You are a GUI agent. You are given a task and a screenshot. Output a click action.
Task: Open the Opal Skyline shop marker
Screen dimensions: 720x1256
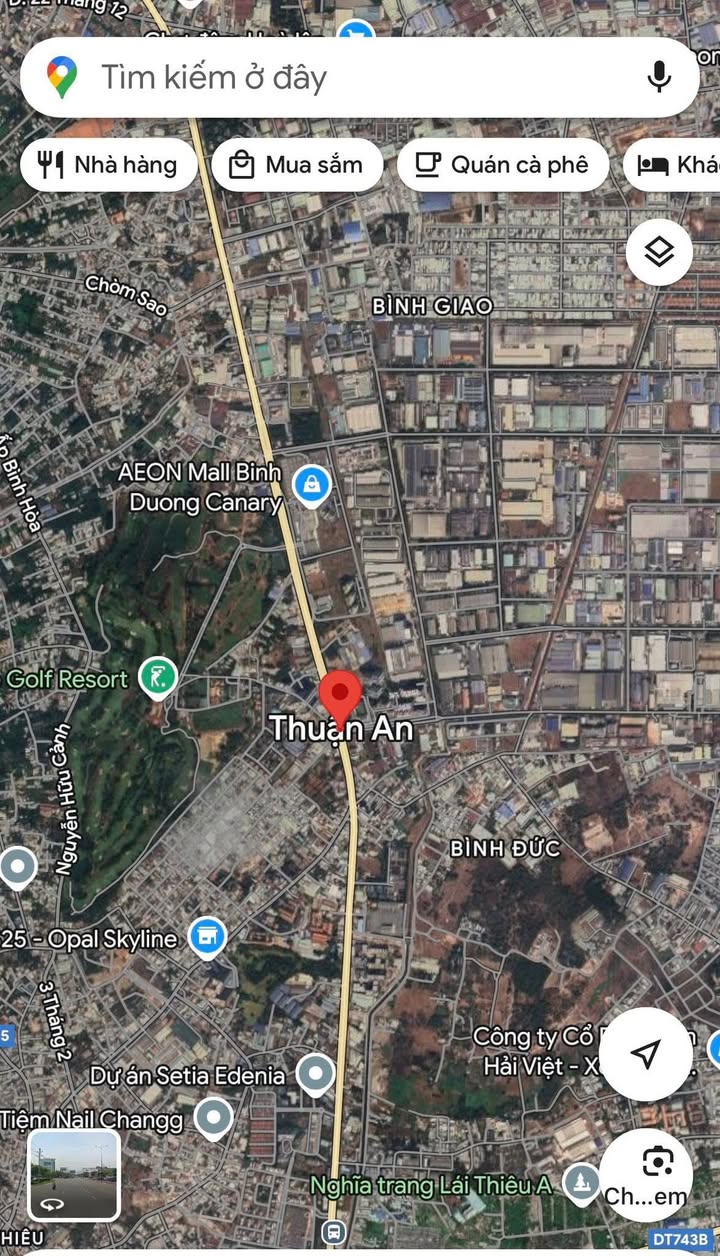(x=207, y=937)
